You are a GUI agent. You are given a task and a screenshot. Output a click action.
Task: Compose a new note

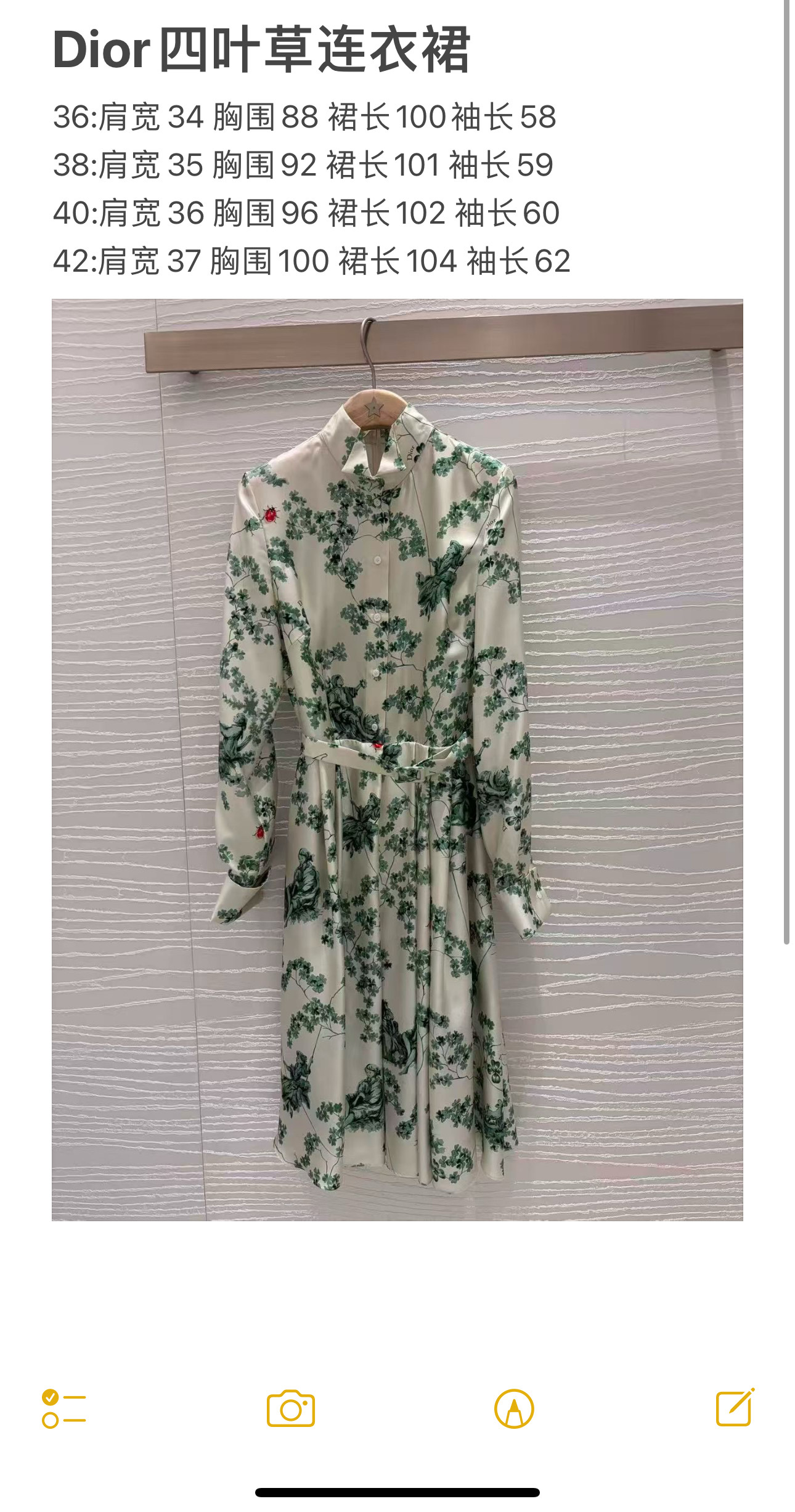click(735, 1407)
